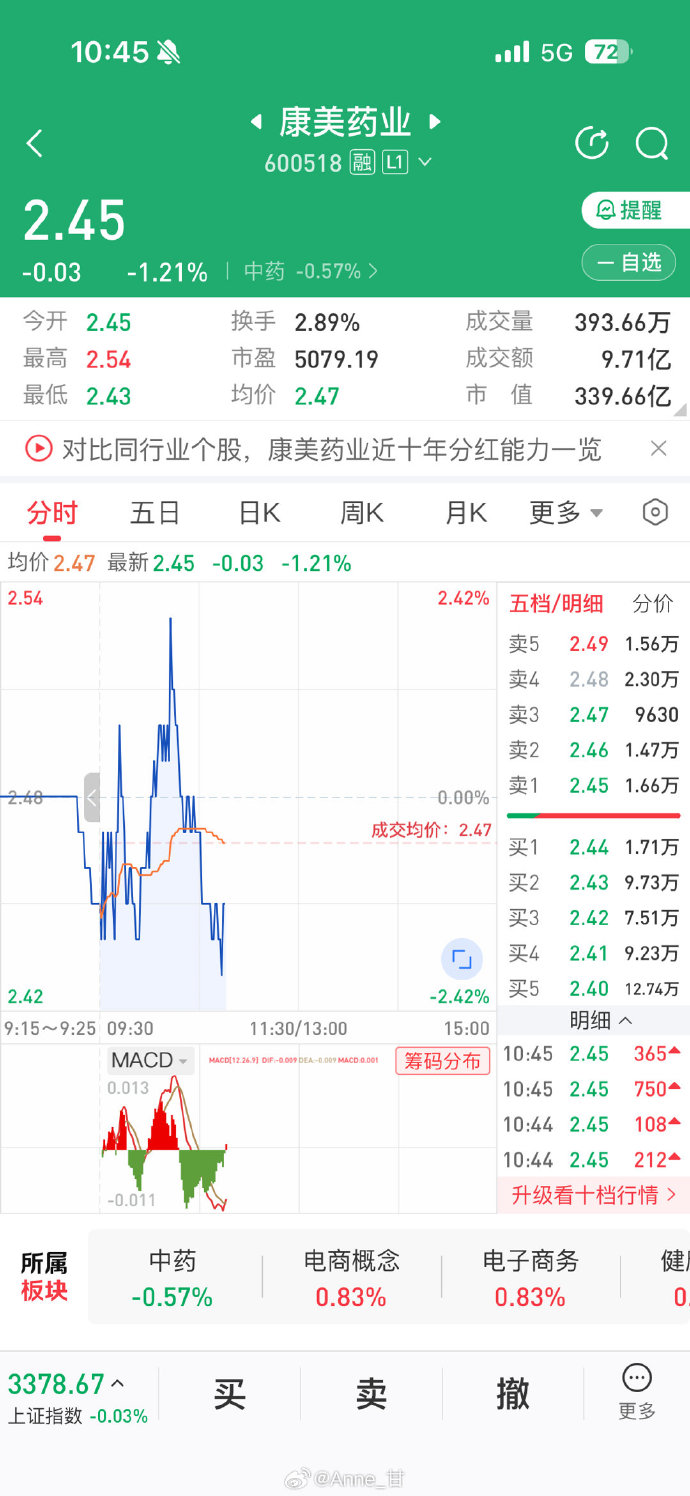Open the search magnifier icon

(652, 144)
